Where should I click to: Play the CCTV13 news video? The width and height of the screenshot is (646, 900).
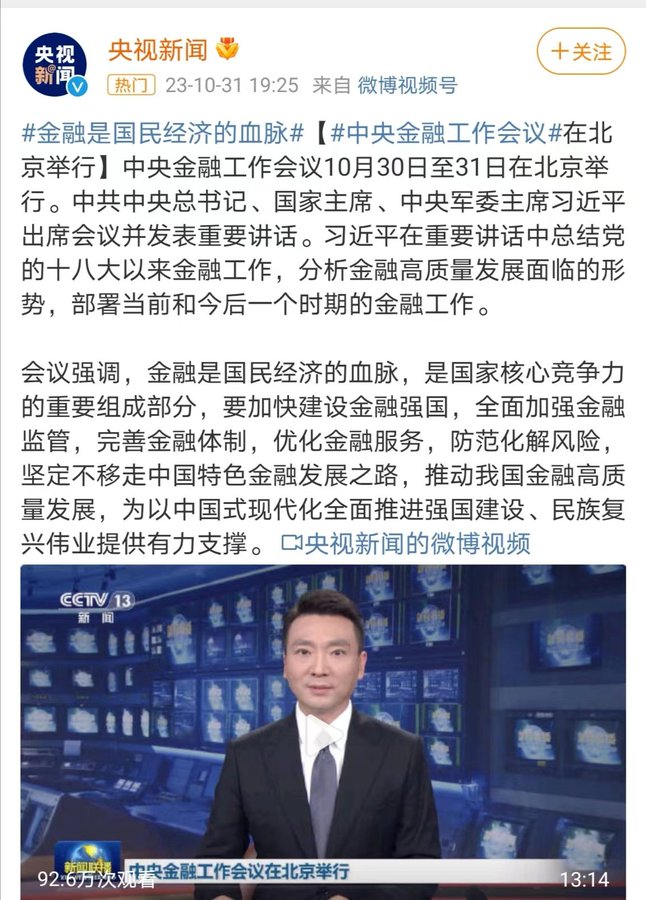coord(323,732)
